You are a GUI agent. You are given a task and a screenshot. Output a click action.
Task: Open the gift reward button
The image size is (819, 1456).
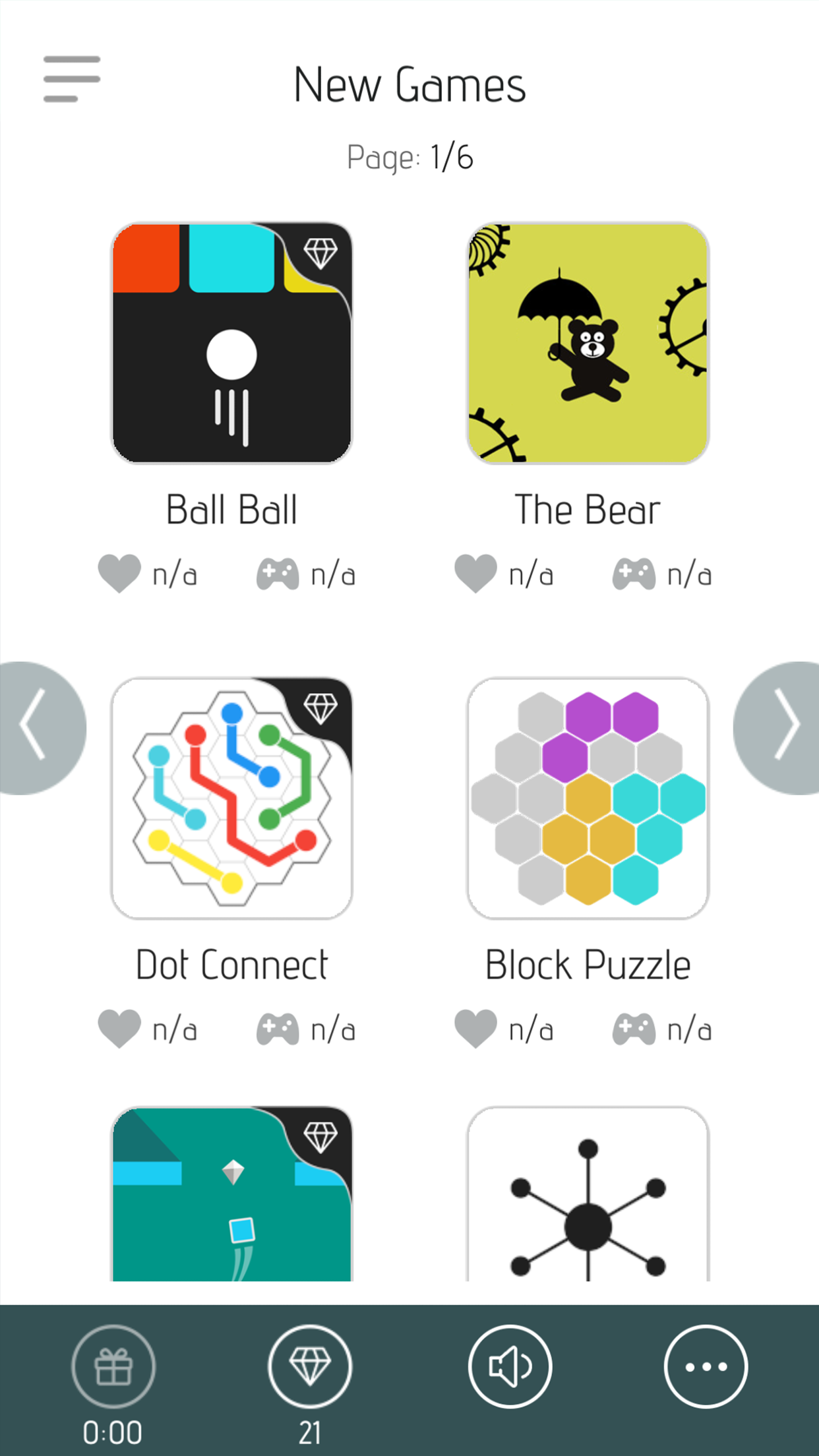coord(113,1366)
